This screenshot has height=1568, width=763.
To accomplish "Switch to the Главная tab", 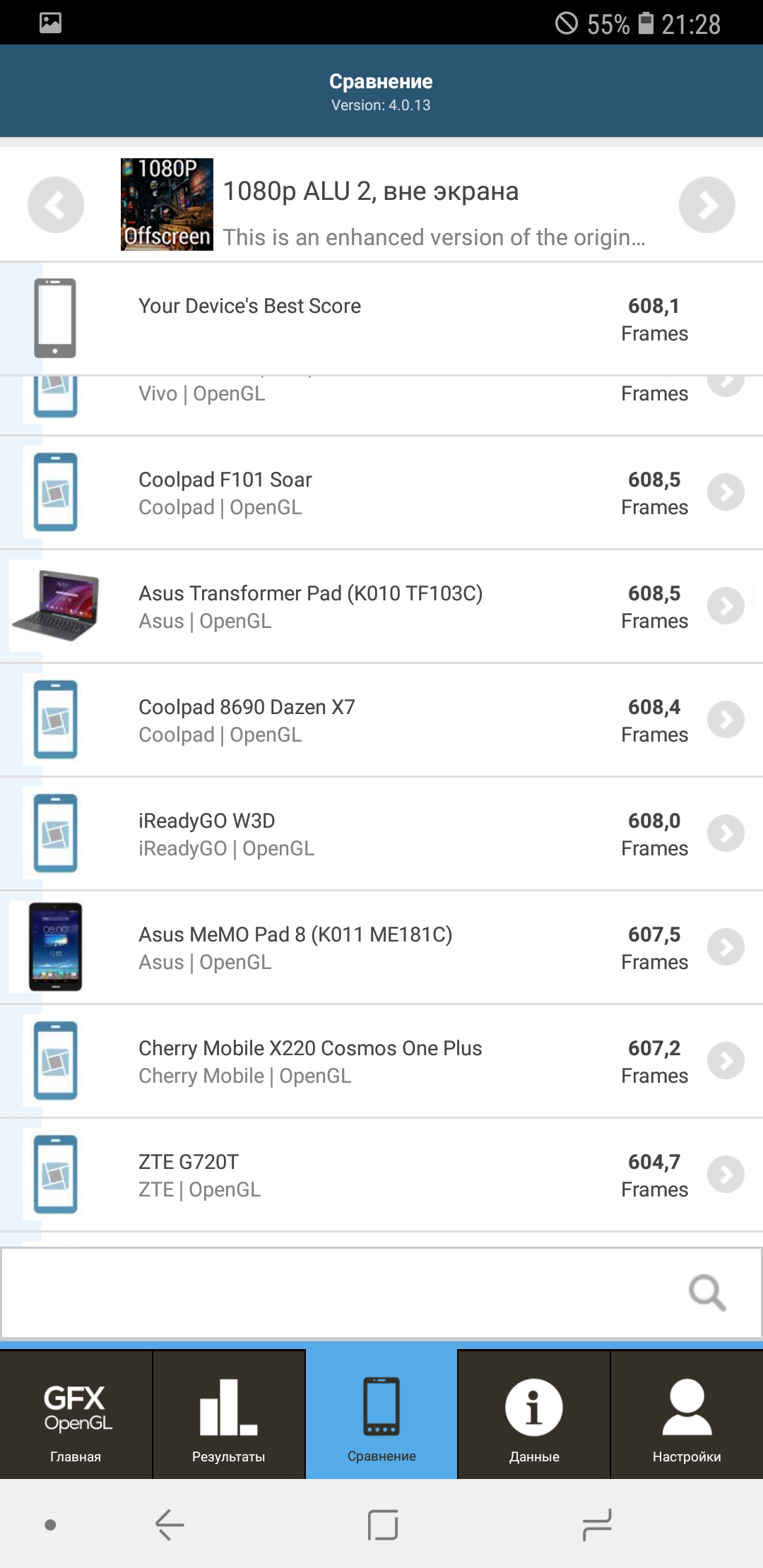I will 76,1415.
